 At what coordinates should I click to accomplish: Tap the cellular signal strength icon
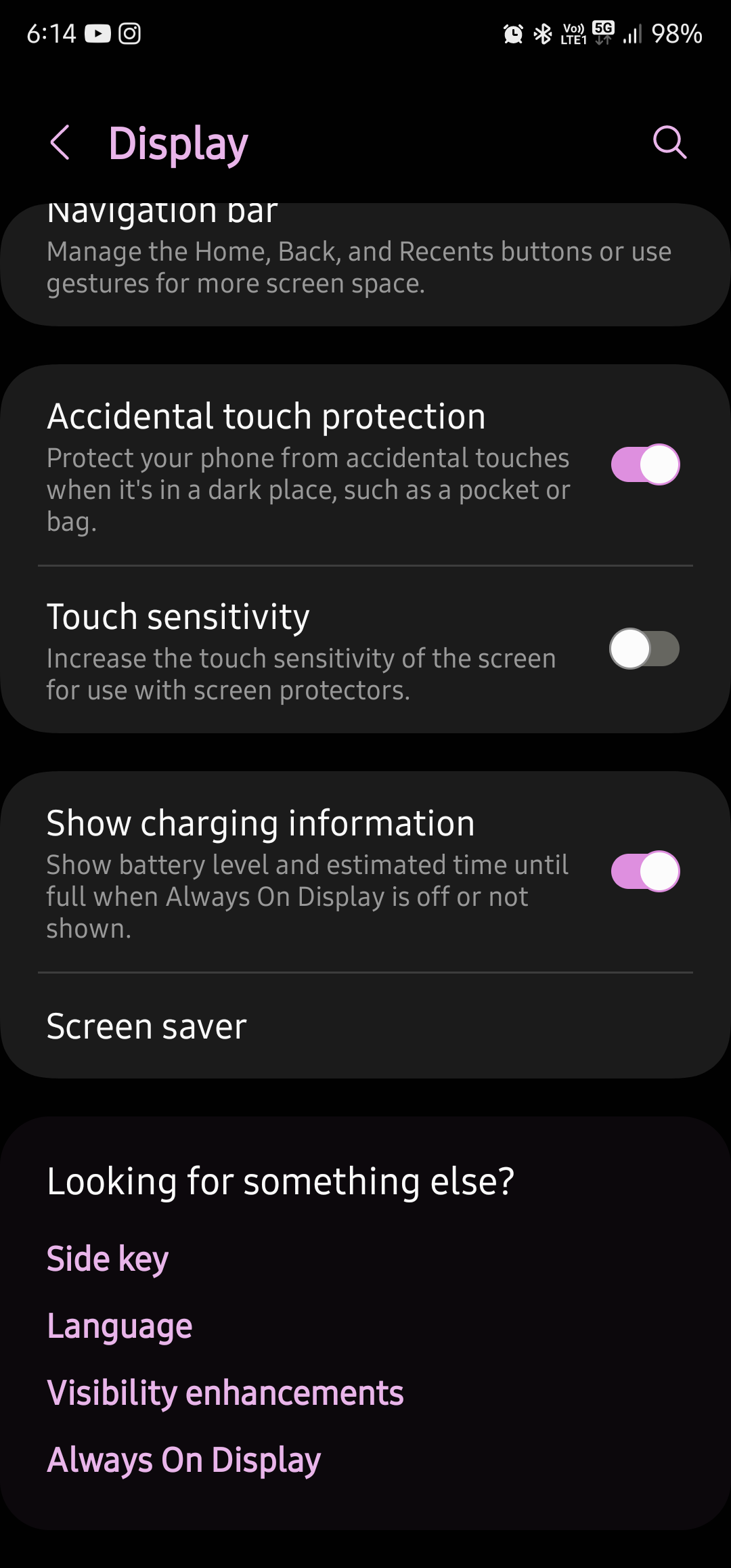point(631,32)
